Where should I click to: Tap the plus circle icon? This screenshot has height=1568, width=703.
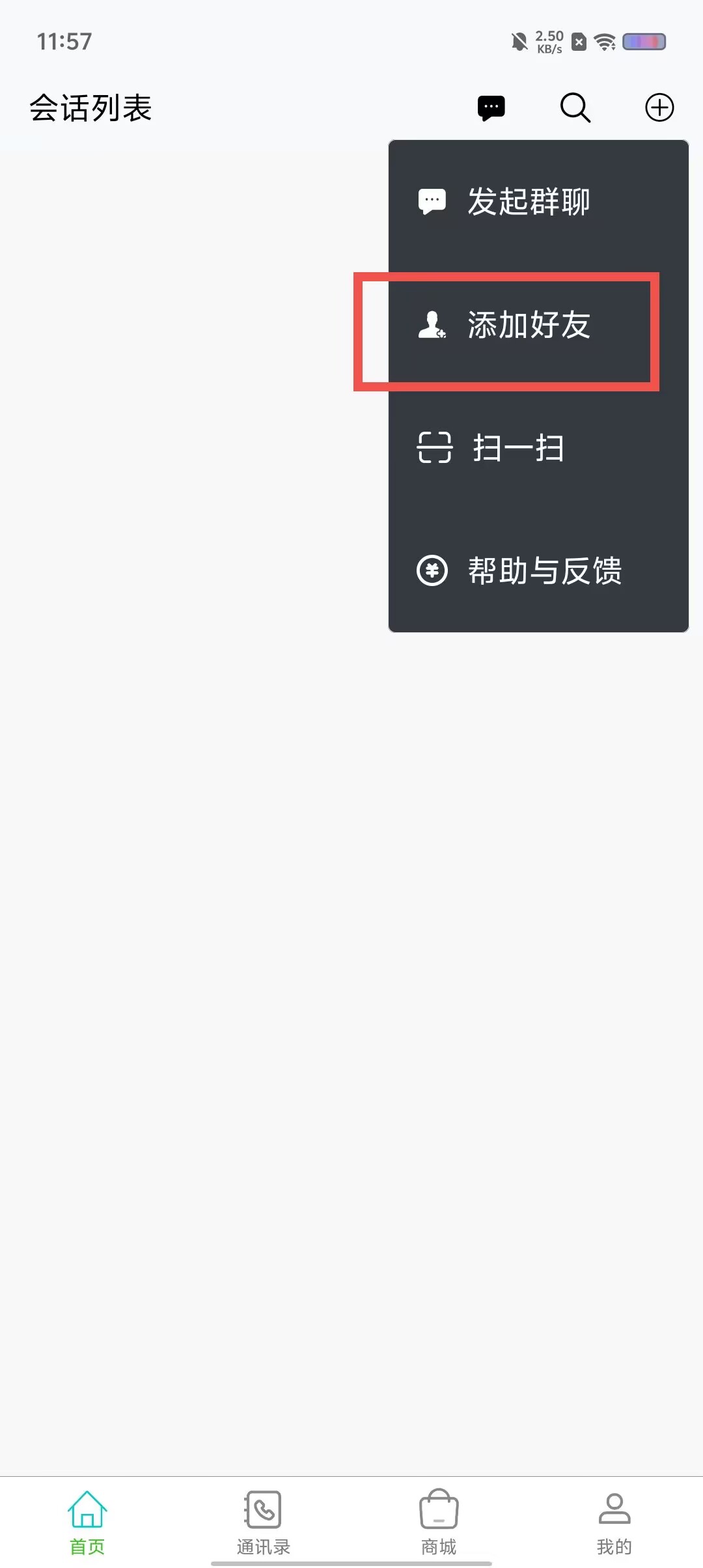[659, 107]
